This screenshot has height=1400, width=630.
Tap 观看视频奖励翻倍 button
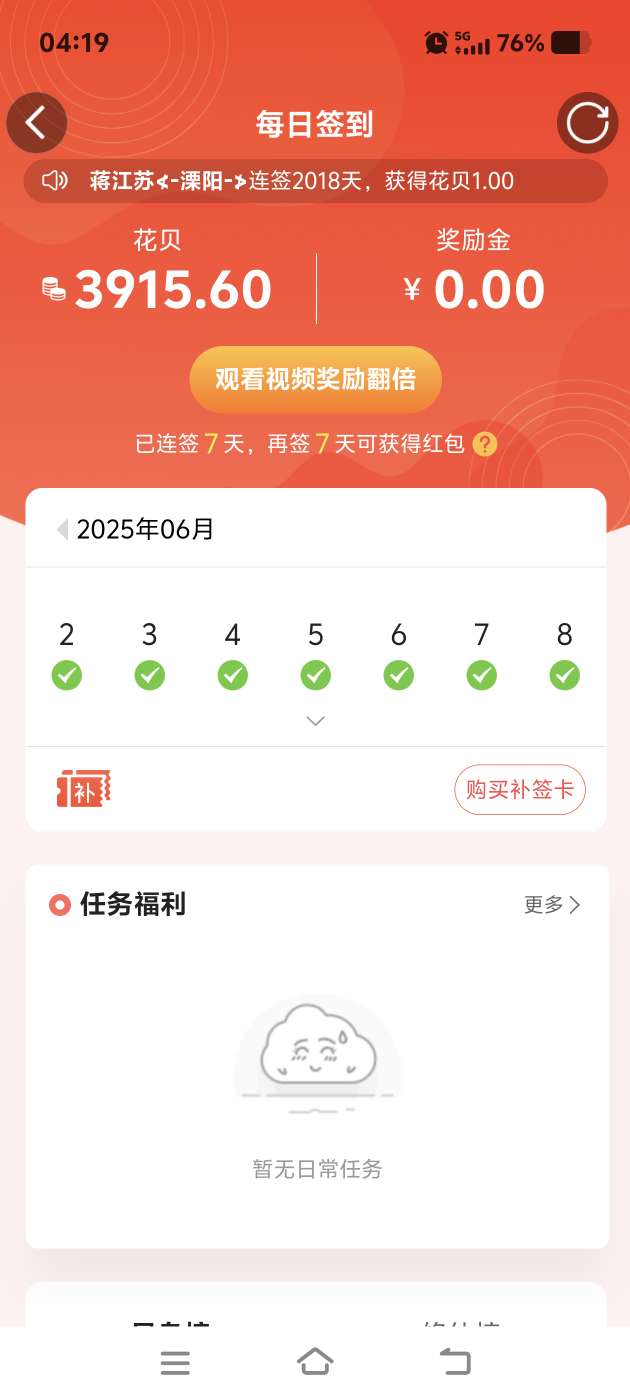[x=316, y=380]
